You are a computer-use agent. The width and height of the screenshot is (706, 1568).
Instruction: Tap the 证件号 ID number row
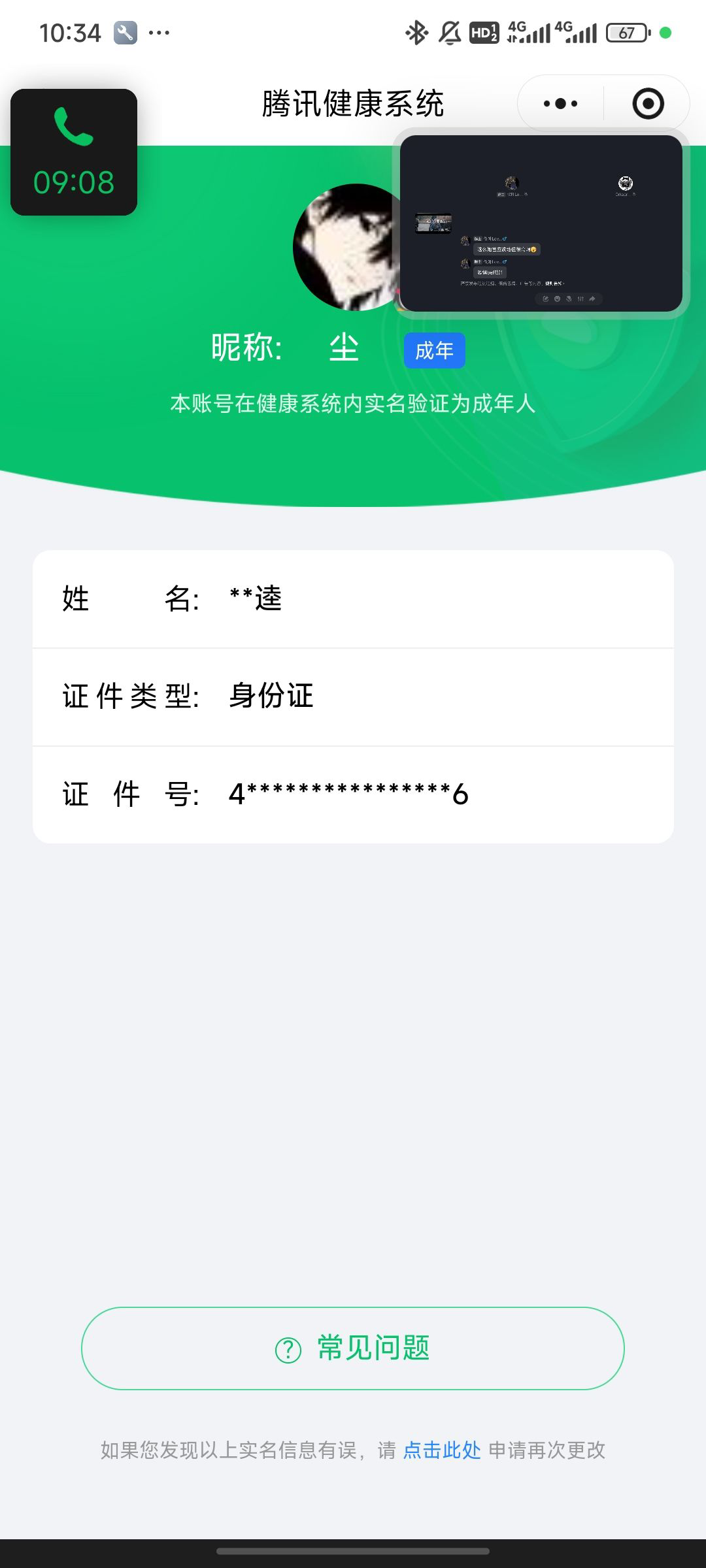(x=353, y=793)
